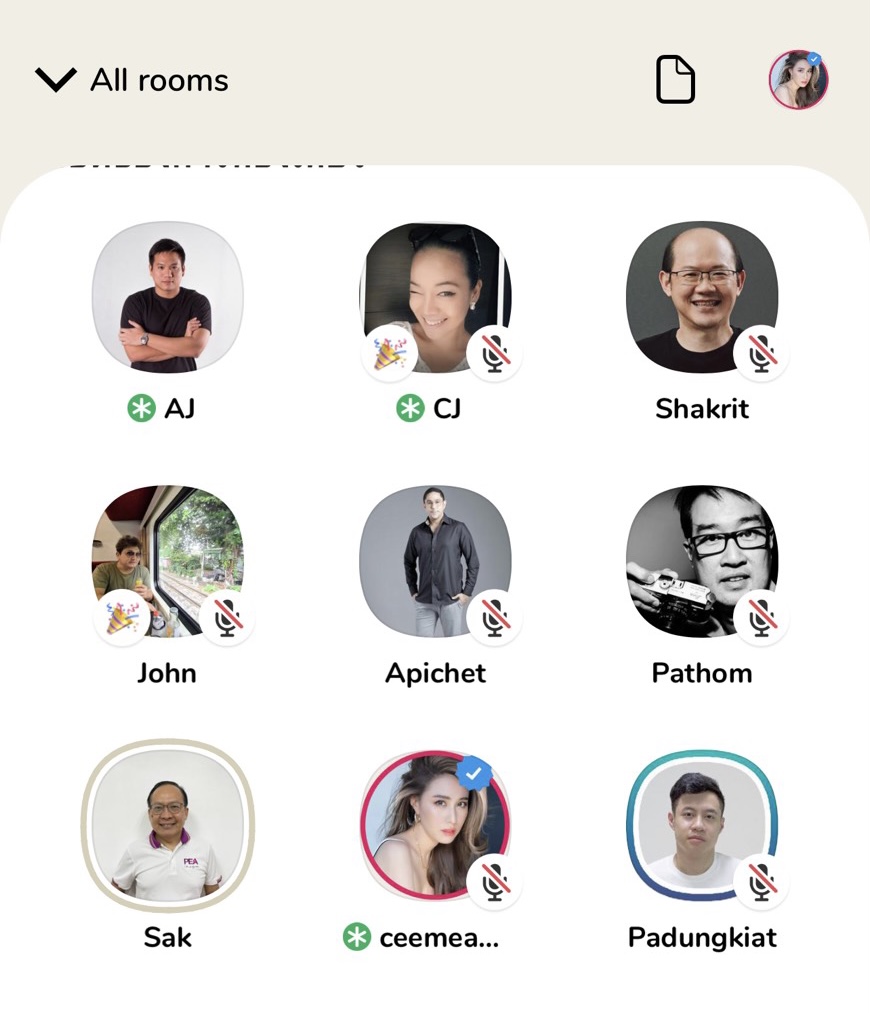Open Sak's speaker profile
The image size is (870, 1013).
(167, 826)
